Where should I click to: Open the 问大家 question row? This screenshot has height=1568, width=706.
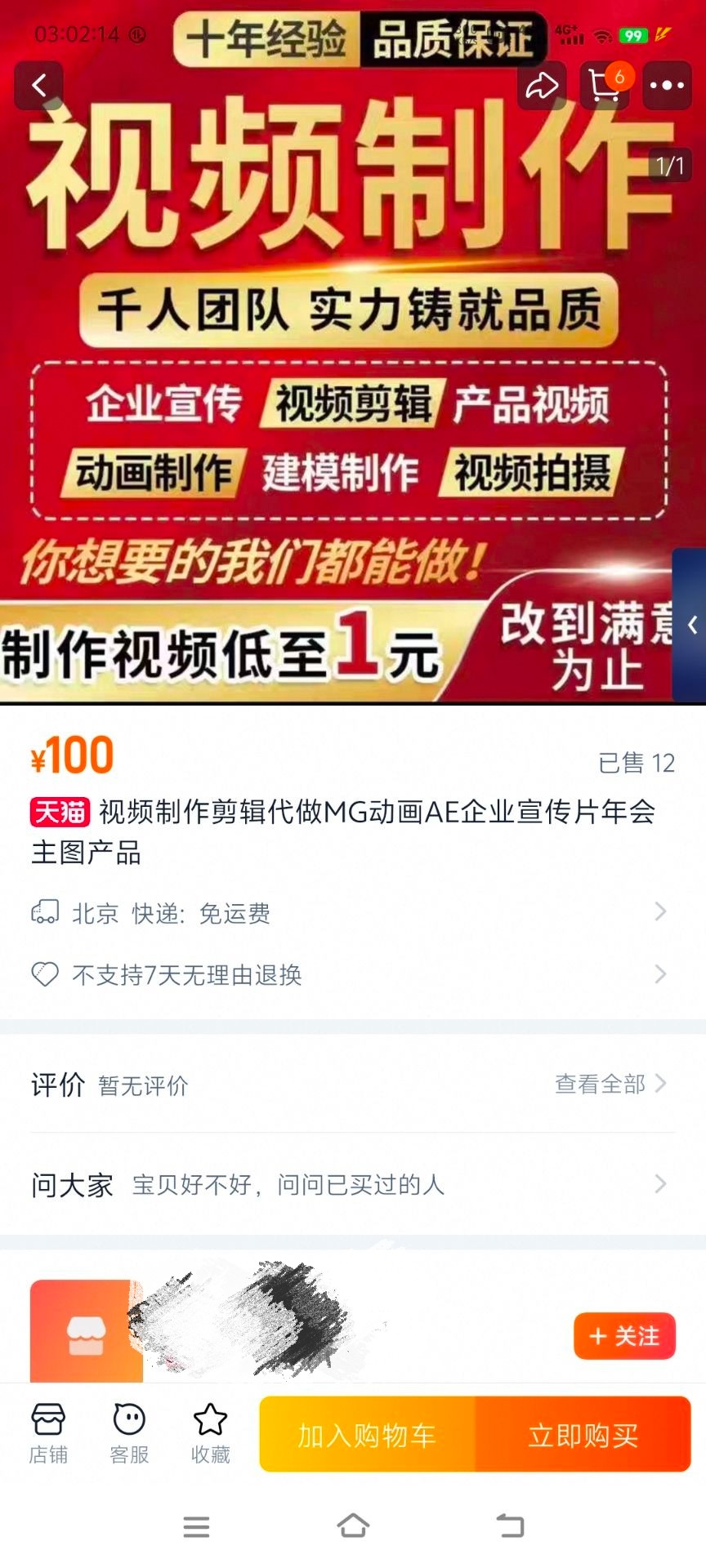[353, 1184]
